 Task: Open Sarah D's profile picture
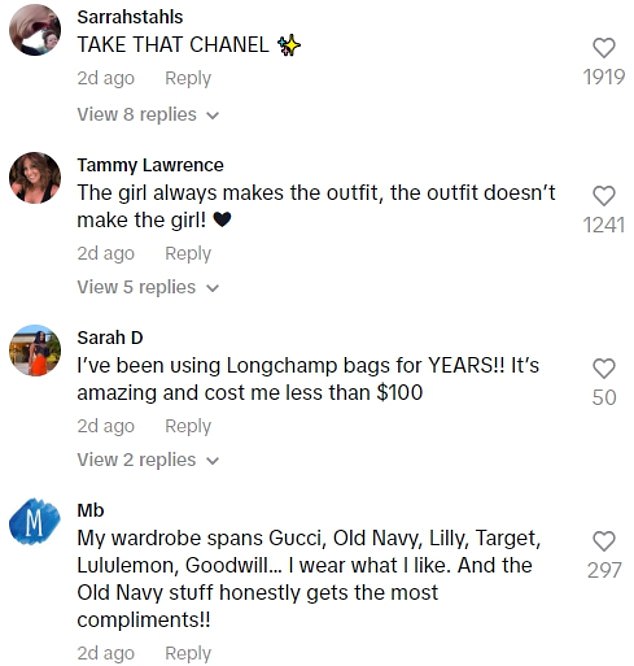[36, 350]
